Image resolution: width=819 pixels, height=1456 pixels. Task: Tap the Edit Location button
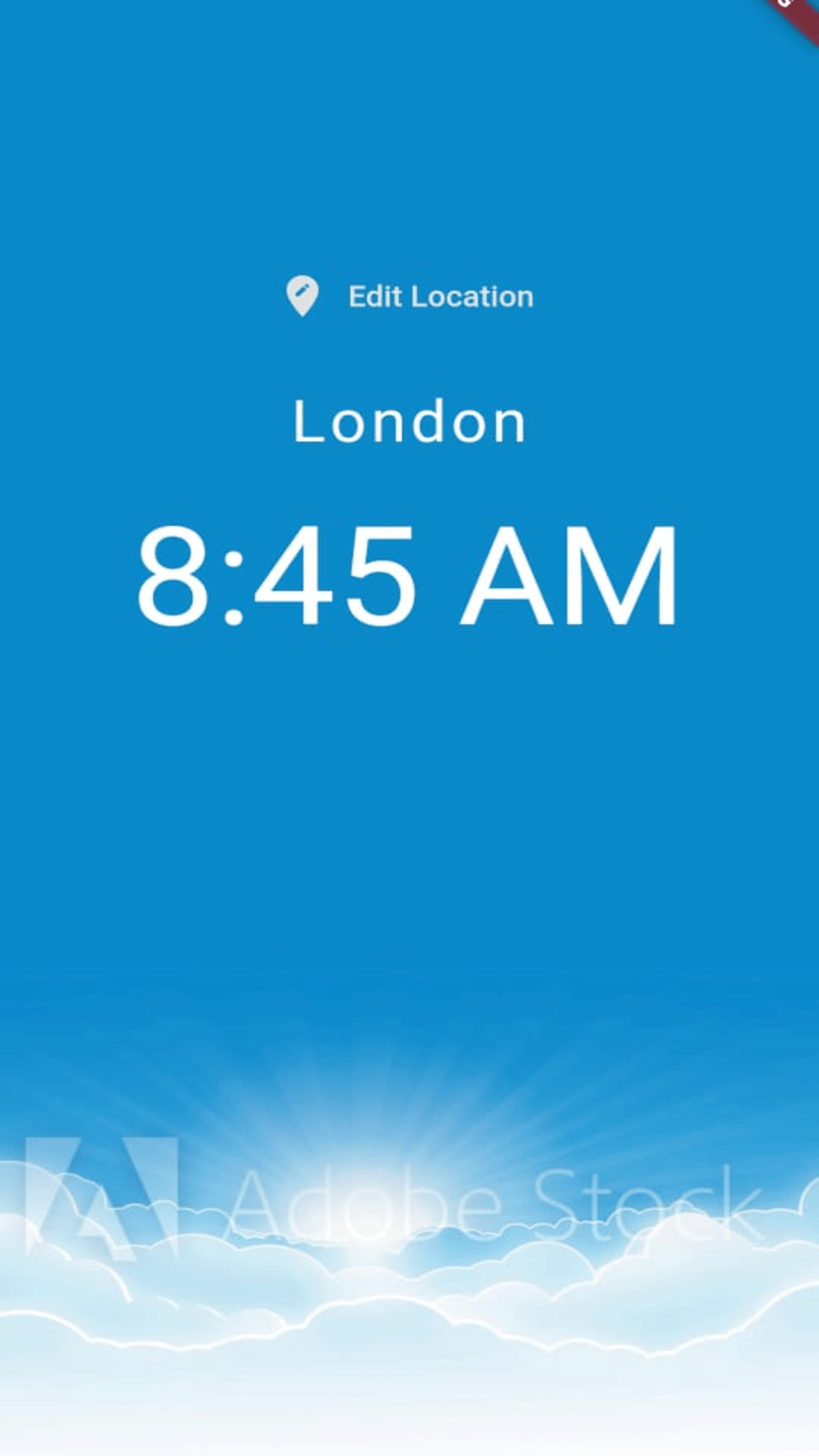(x=409, y=297)
